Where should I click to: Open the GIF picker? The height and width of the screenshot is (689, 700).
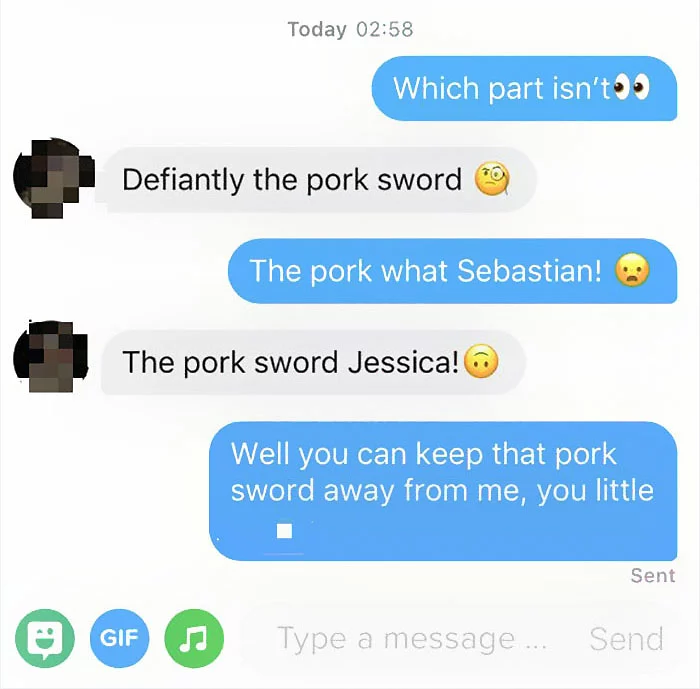click(x=119, y=638)
